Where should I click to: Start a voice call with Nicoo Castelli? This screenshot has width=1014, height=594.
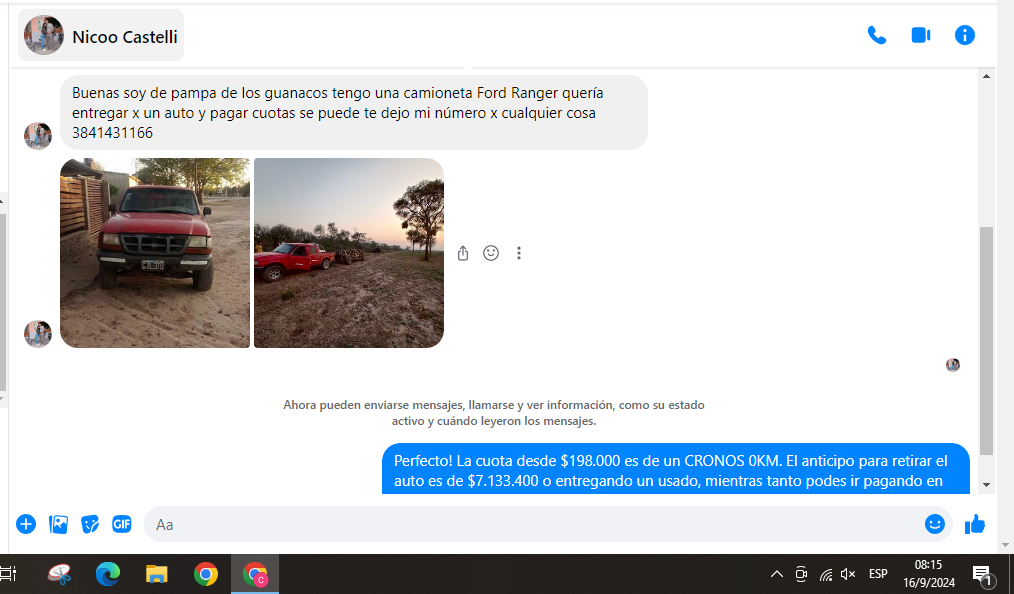coord(876,35)
